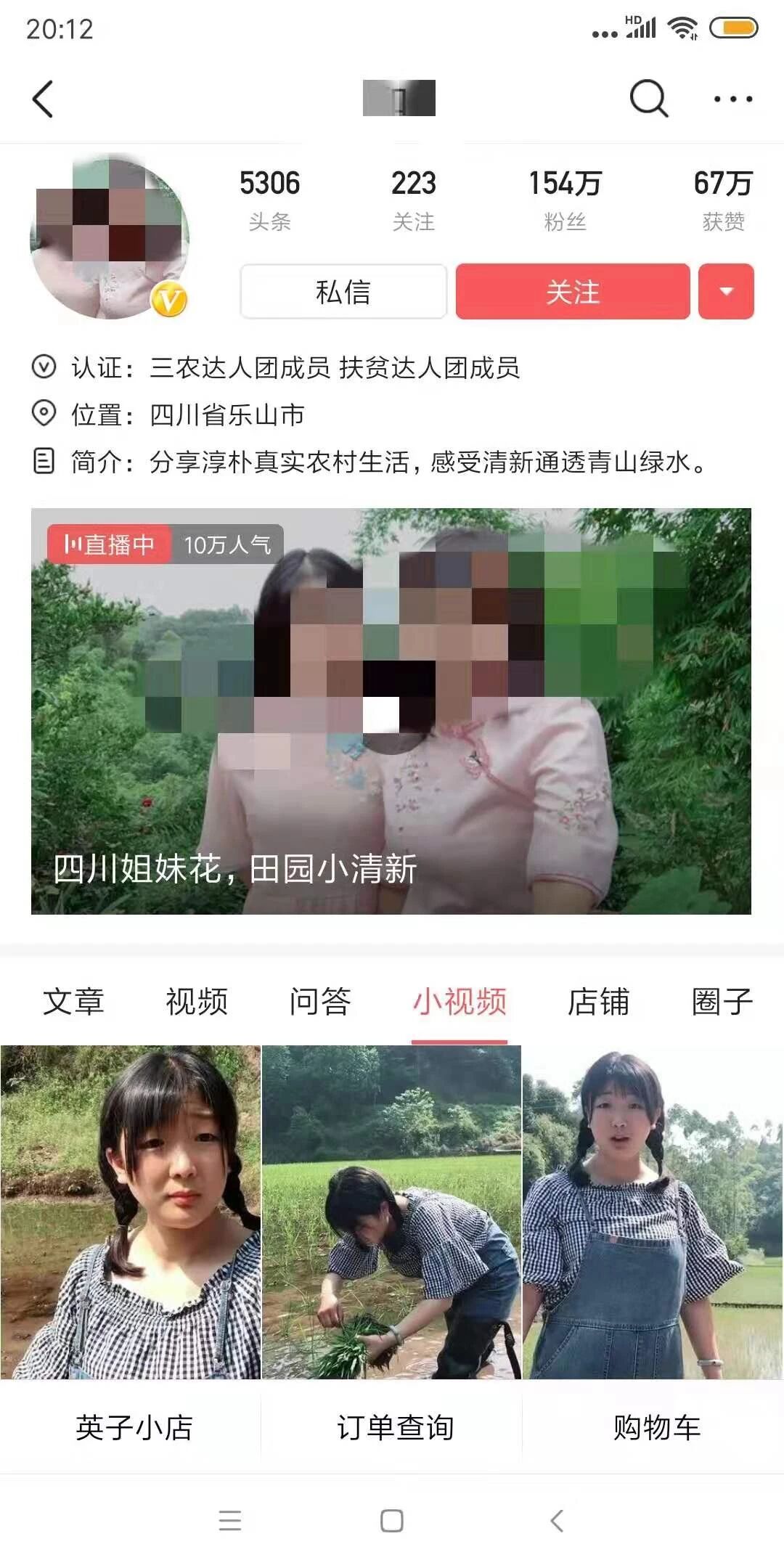The height and width of the screenshot is (1568, 784).
Task: Expand the dropdown beside the follow button
Action: tap(726, 292)
